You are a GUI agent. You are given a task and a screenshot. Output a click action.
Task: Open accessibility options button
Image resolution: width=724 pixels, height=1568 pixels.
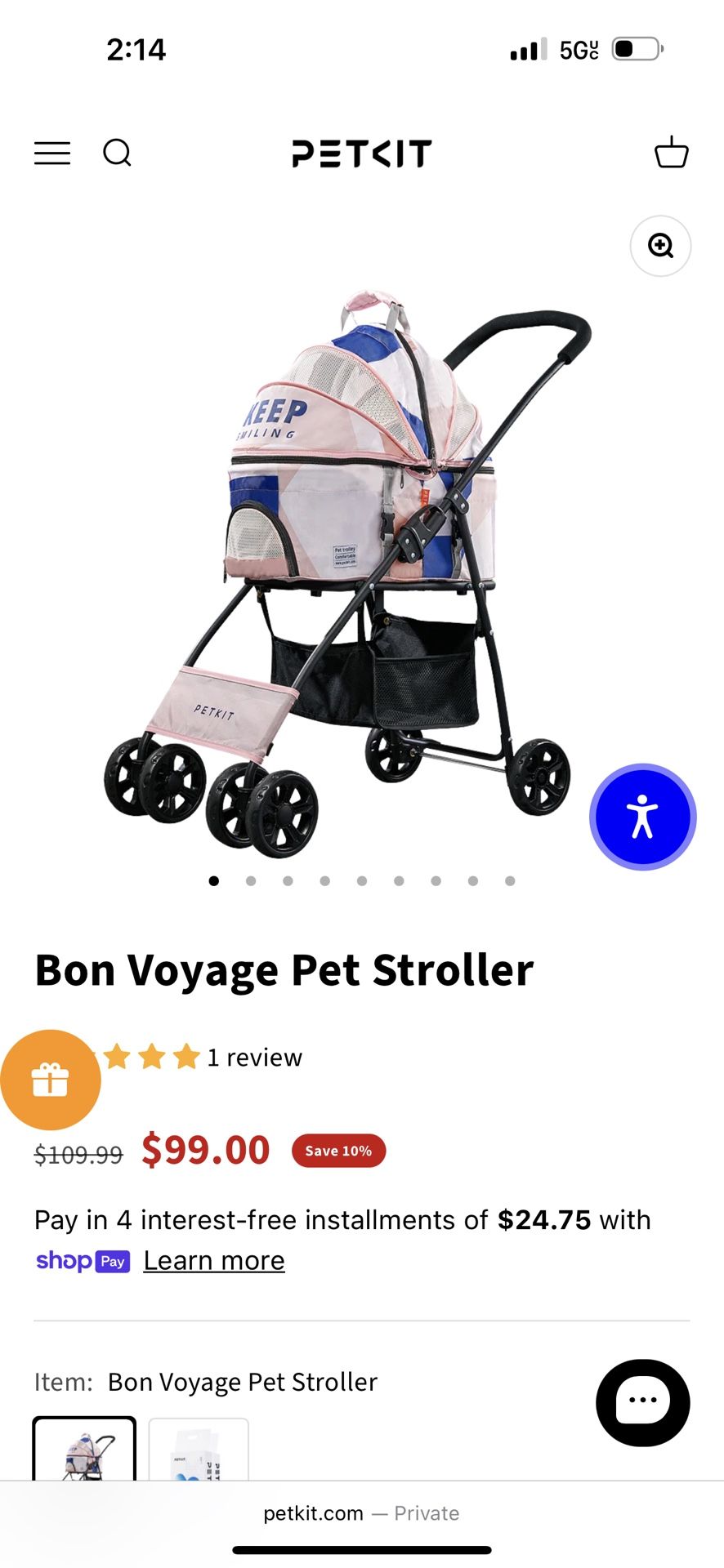pos(643,817)
